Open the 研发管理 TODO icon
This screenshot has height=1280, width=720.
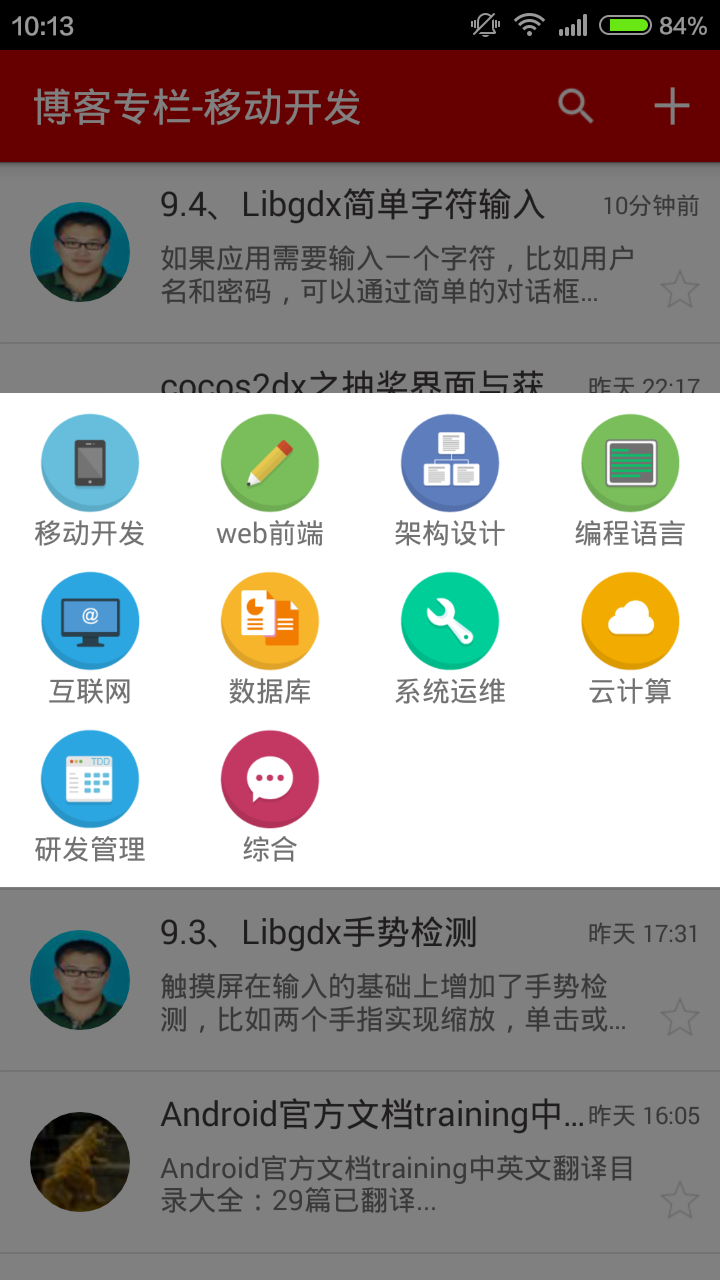[90, 778]
